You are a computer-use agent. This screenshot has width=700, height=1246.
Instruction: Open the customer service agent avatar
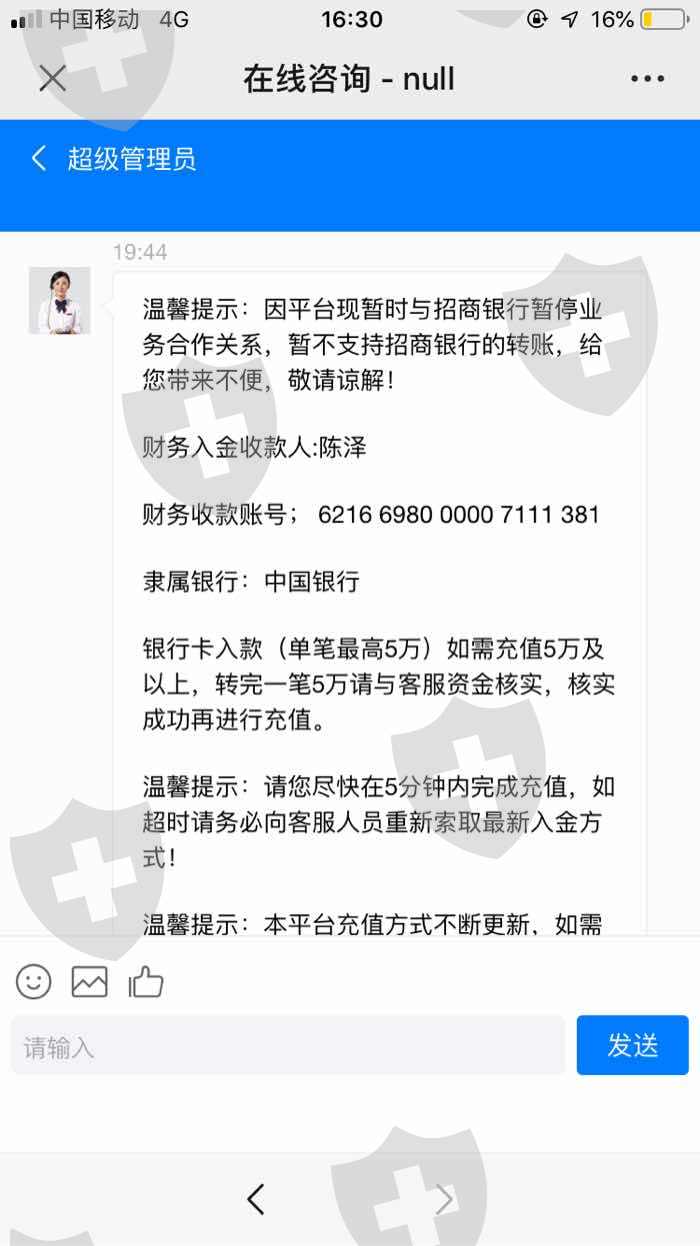[60, 300]
